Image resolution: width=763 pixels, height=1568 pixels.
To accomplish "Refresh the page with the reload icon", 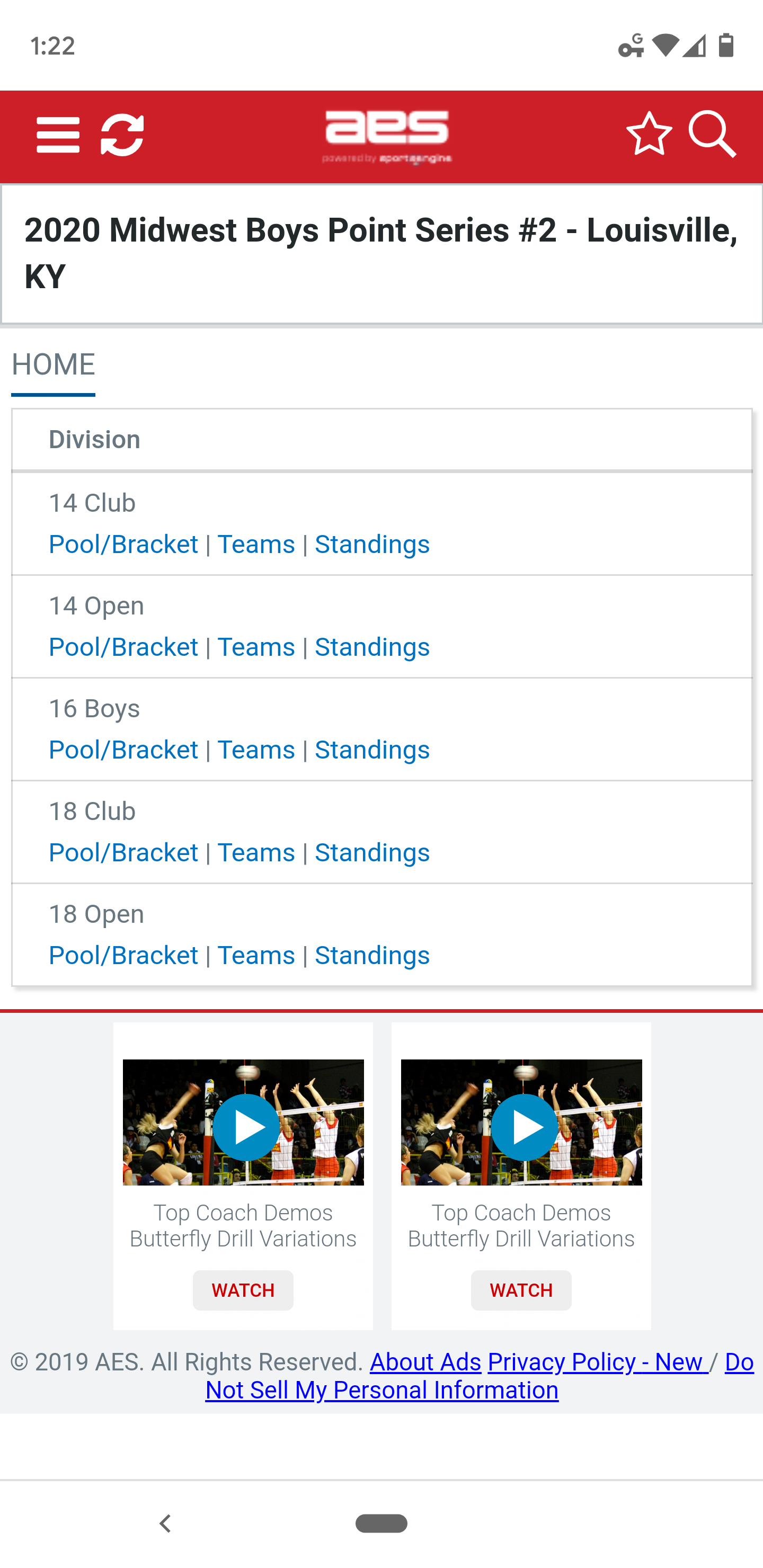I will pyautogui.click(x=122, y=135).
